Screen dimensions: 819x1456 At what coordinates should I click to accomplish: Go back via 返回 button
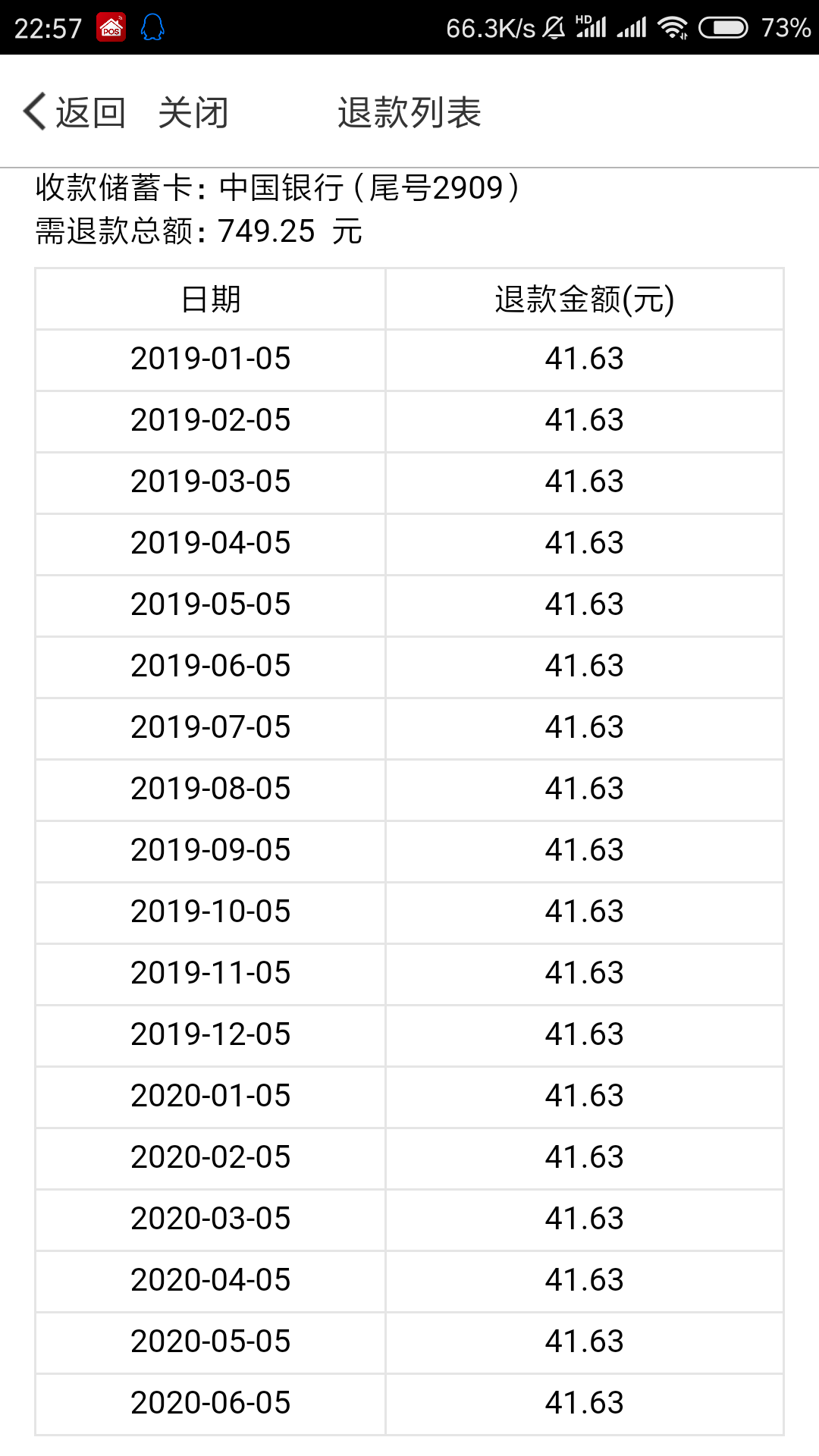[x=74, y=112]
